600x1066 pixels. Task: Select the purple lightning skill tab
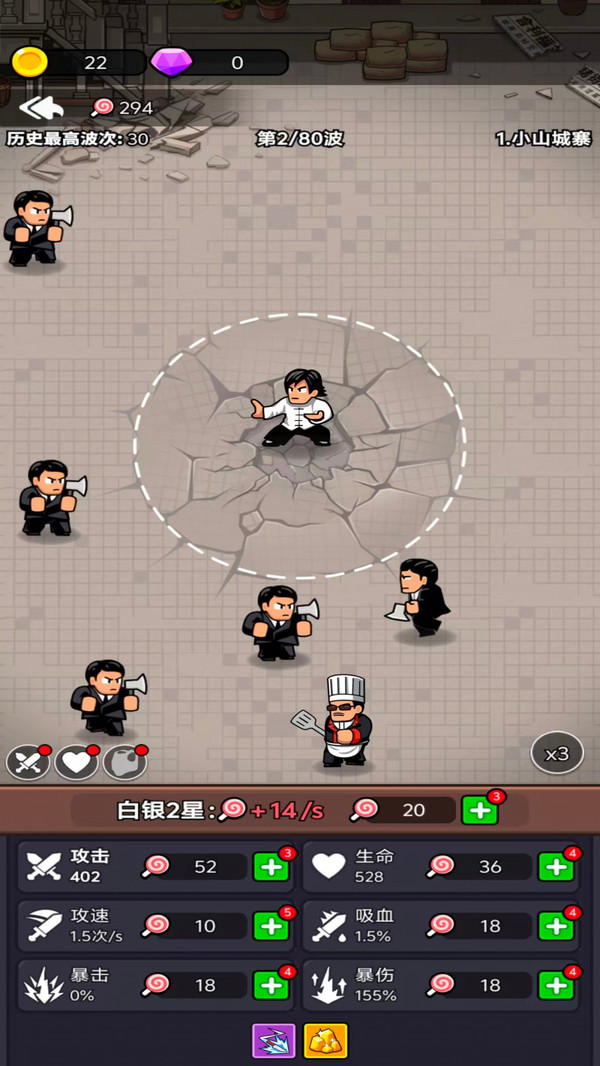click(274, 1040)
